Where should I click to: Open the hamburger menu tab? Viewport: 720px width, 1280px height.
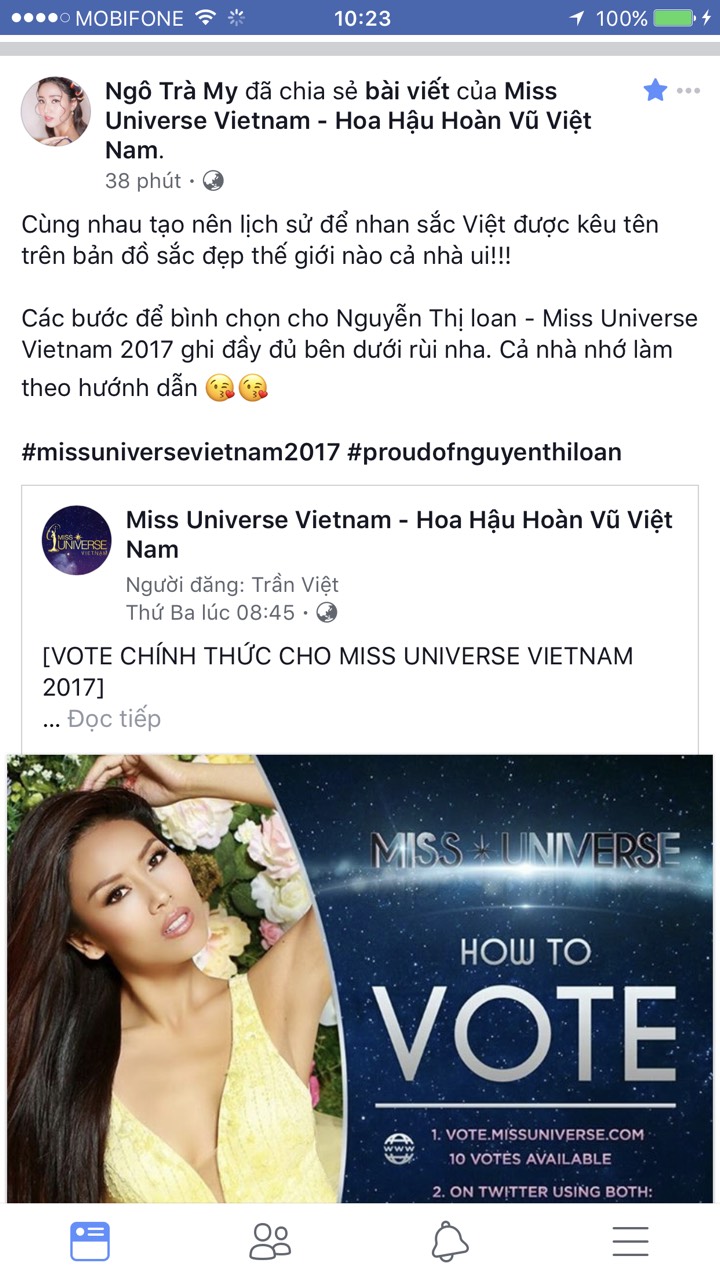[x=630, y=1241]
